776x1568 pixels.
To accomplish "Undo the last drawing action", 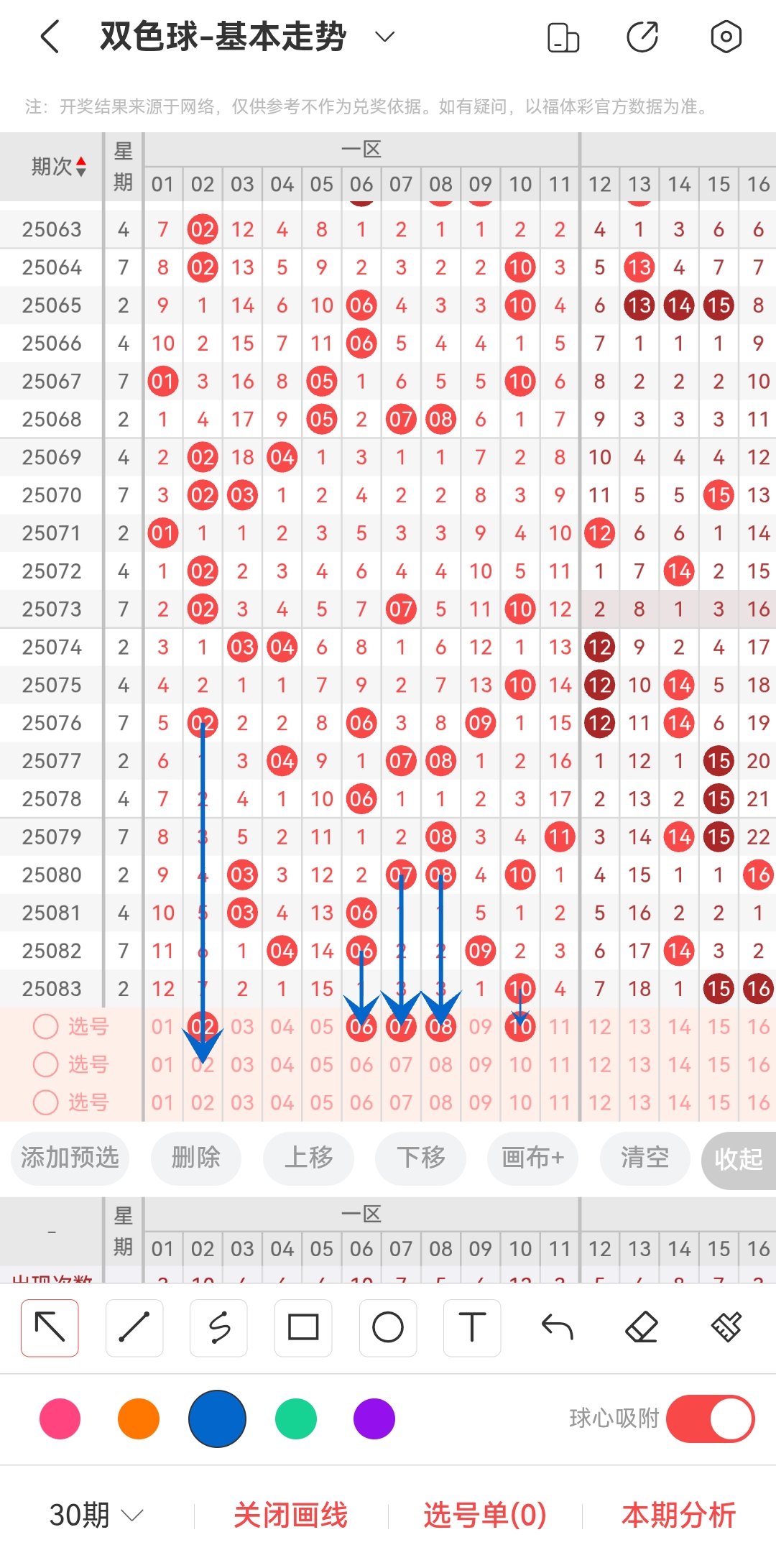I will (557, 1327).
